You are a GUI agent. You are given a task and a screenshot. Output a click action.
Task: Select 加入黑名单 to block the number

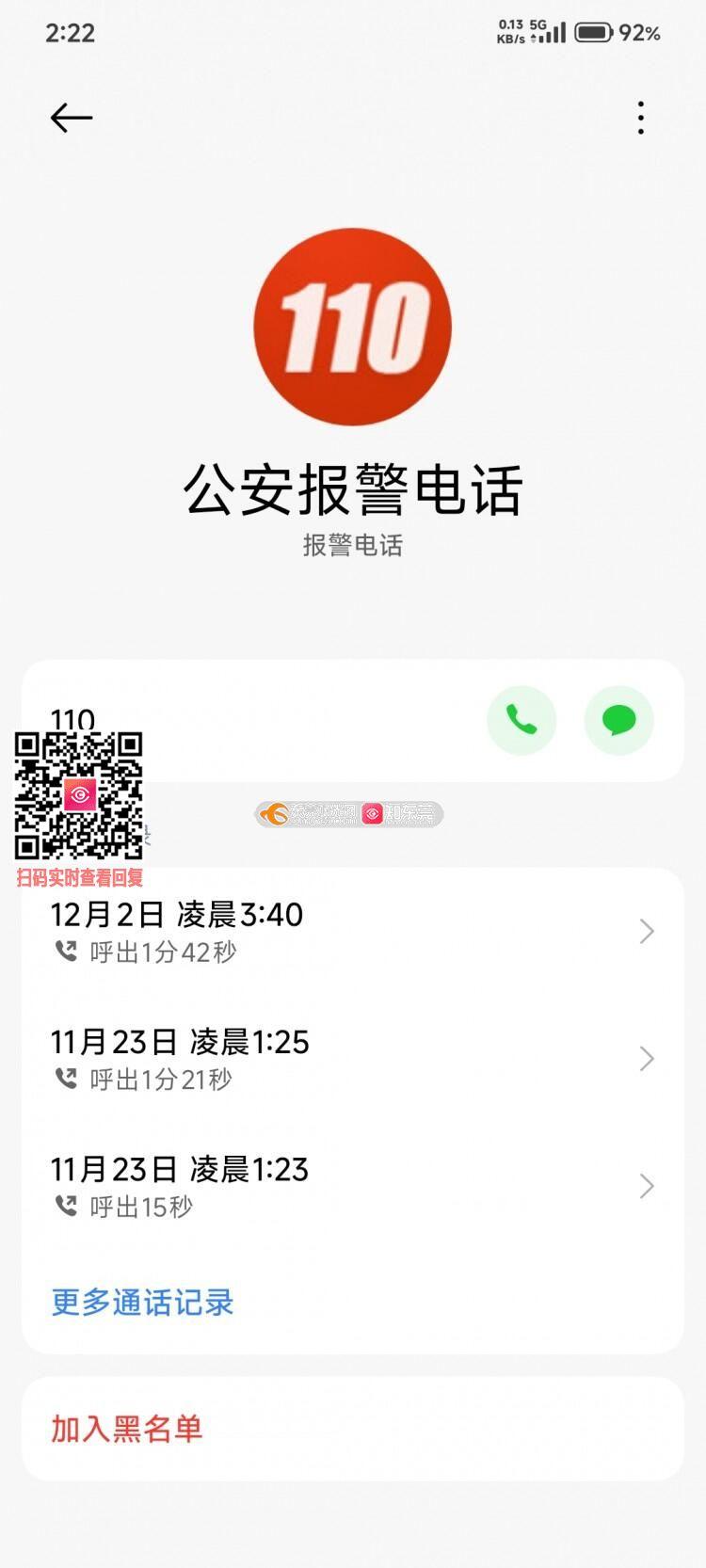[x=127, y=1429]
